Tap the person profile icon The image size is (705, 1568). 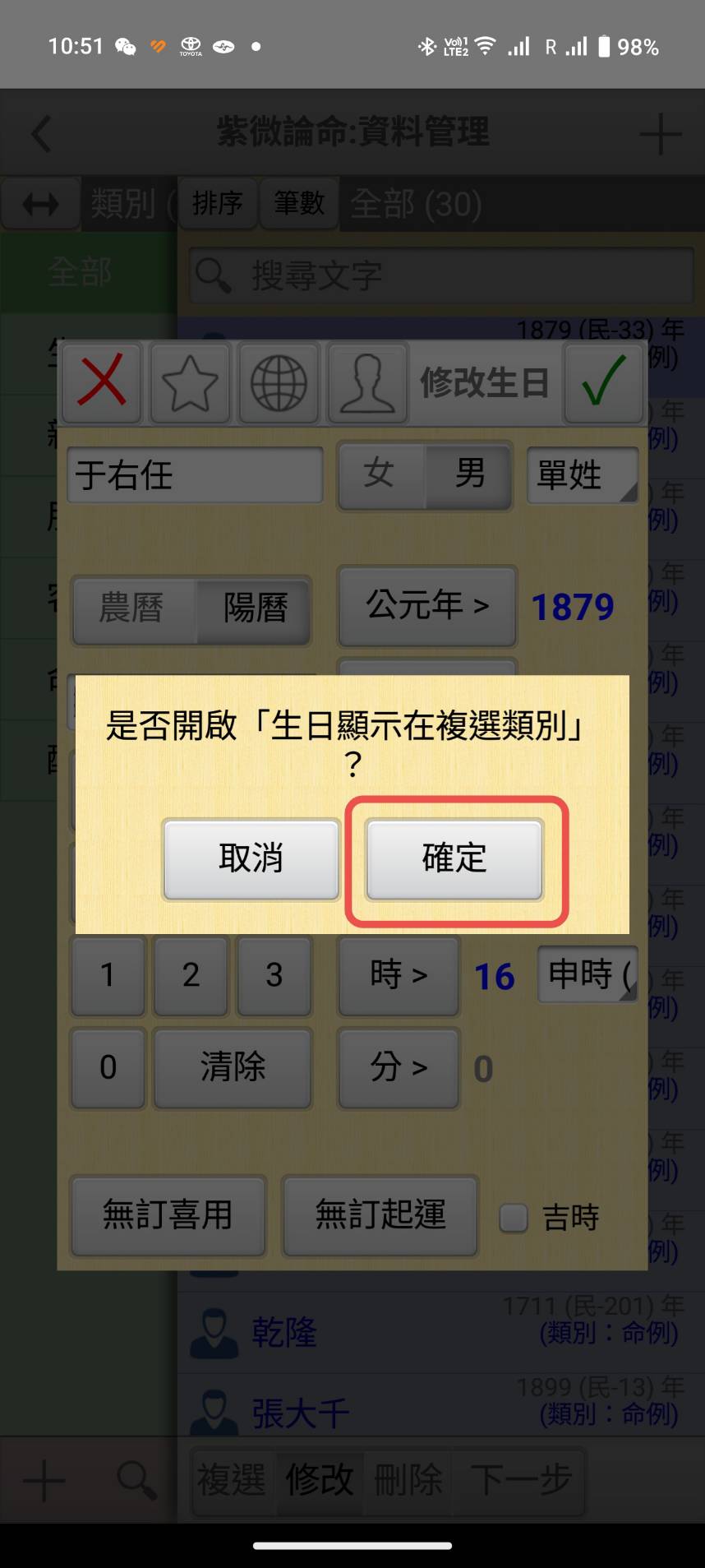point(367,382)
